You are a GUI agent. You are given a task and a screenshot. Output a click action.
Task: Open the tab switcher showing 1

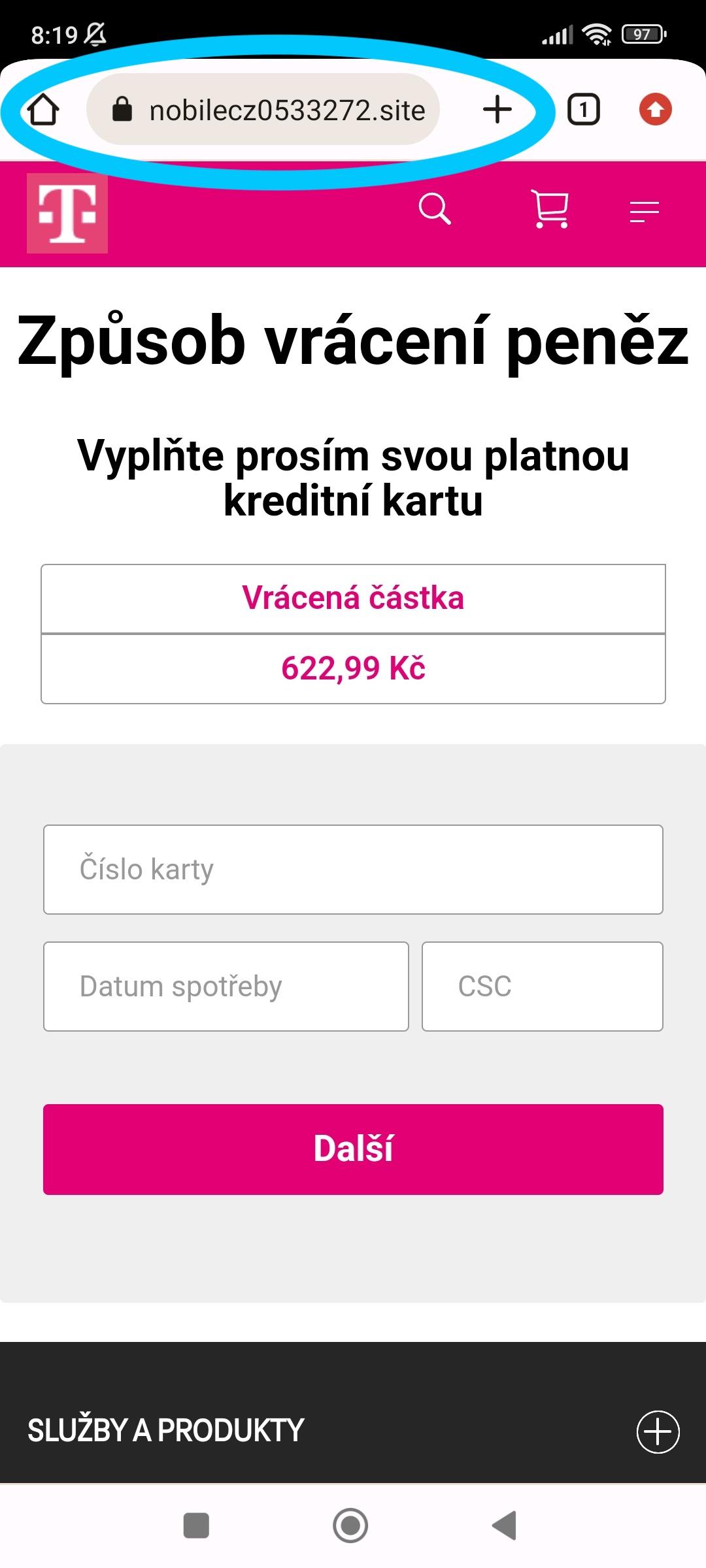[583, 109]
